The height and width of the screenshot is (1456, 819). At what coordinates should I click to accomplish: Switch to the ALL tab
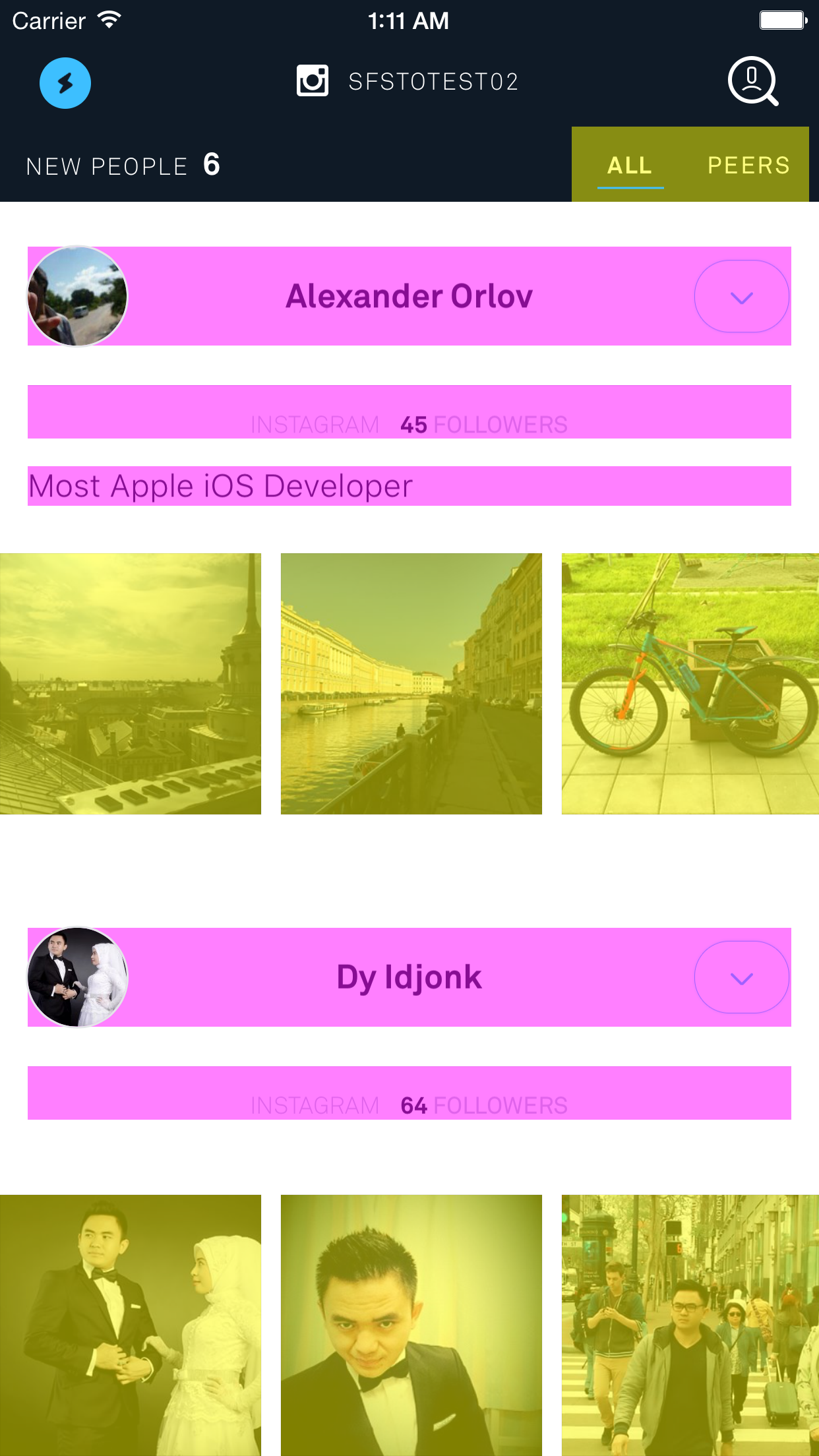coord(630,166)
